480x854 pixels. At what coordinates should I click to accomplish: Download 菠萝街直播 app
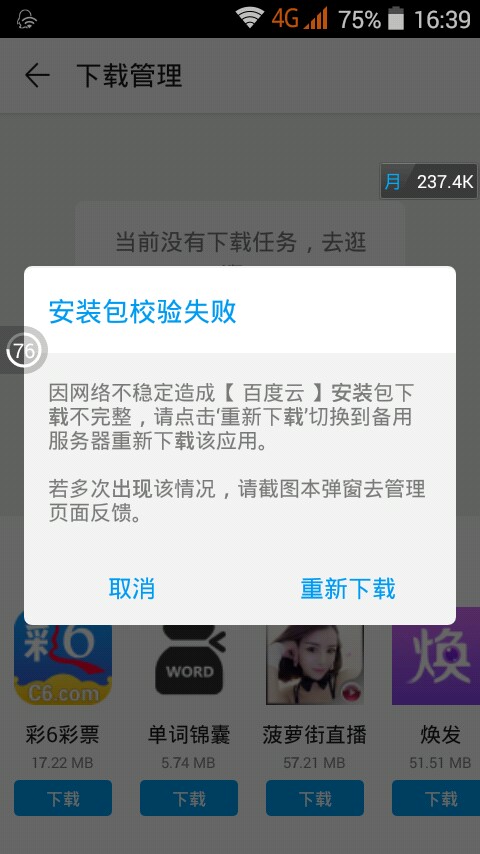click(315, 798)
